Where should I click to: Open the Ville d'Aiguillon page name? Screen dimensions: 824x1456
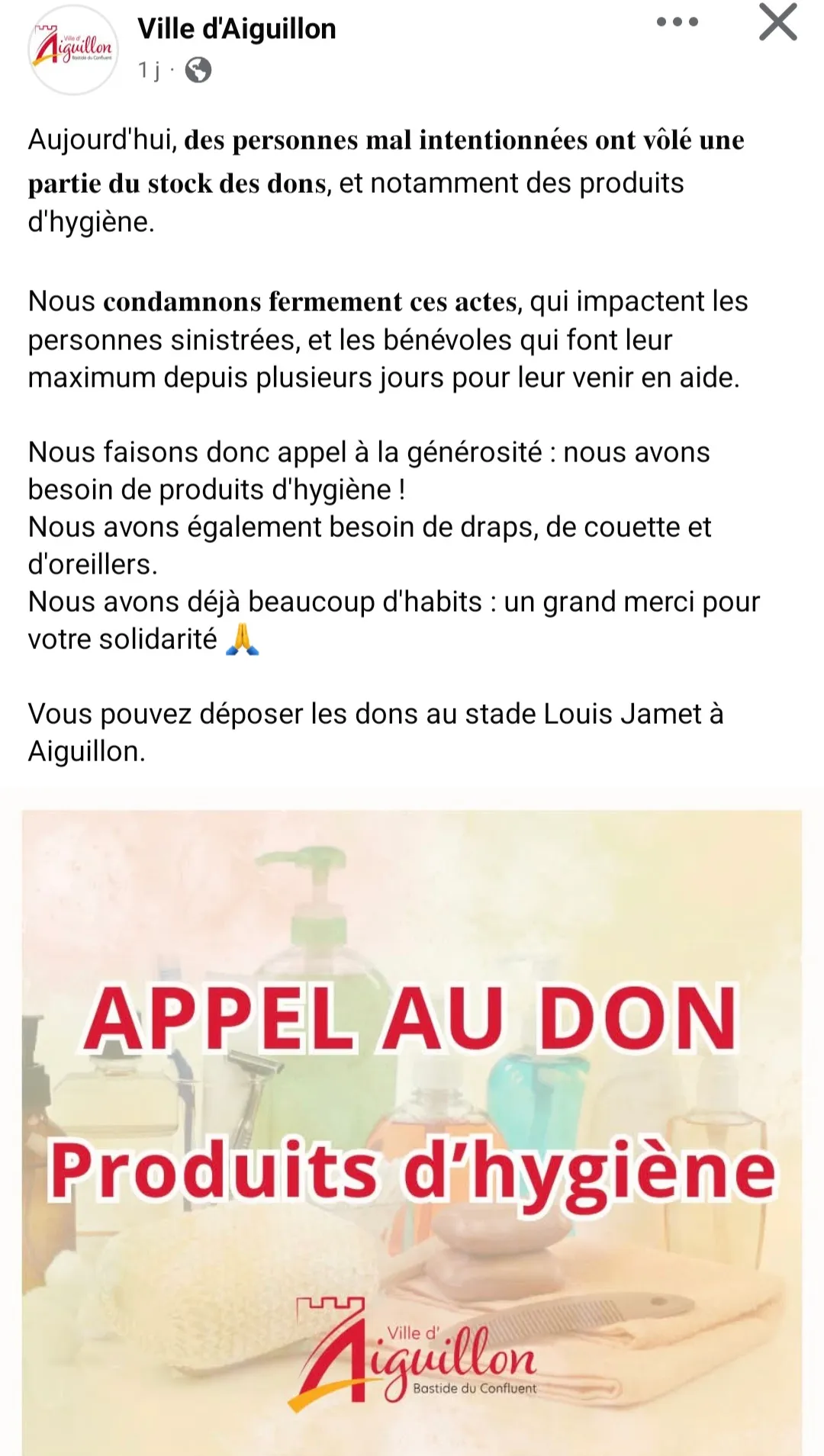(237, 29)
